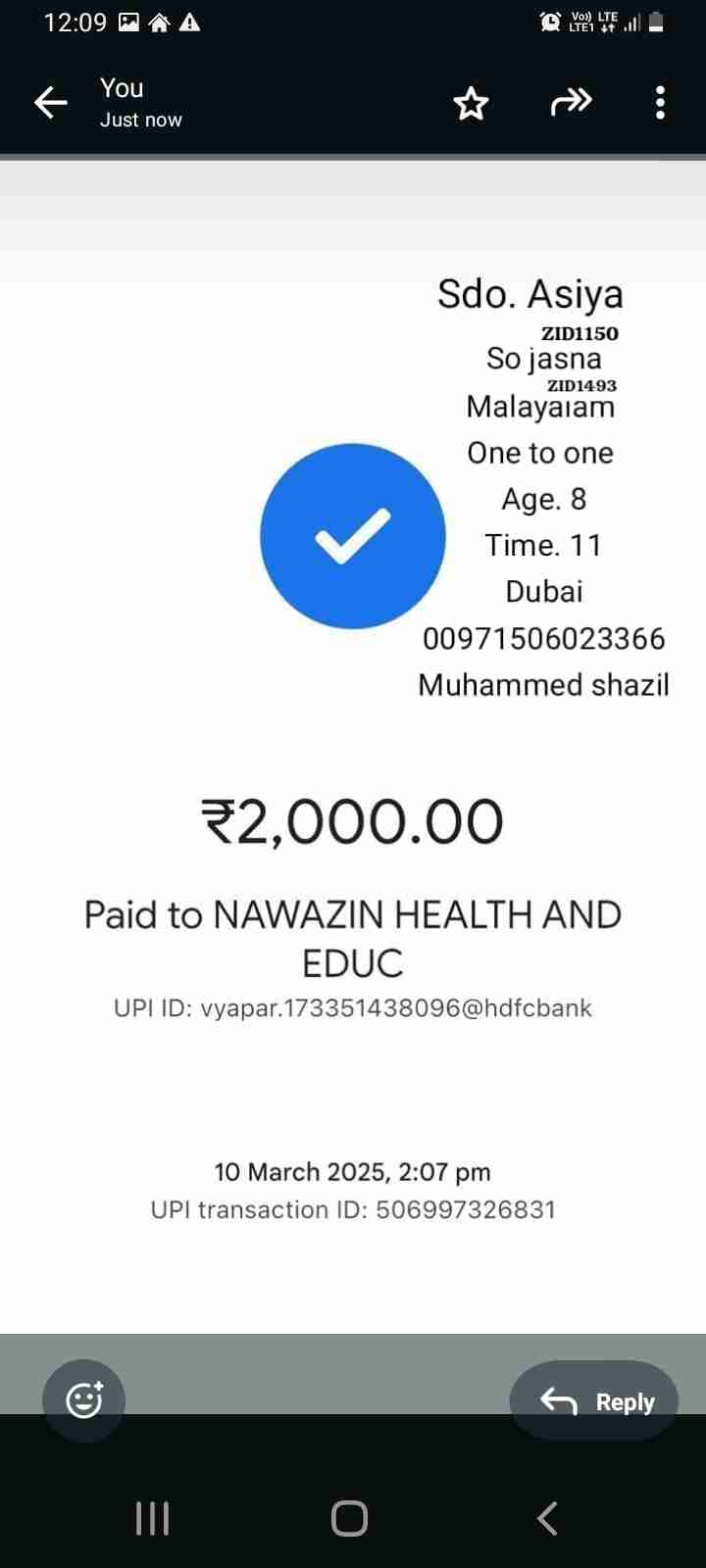
Task: Go back from the image viewer
Action: click(x=50, y=102)
